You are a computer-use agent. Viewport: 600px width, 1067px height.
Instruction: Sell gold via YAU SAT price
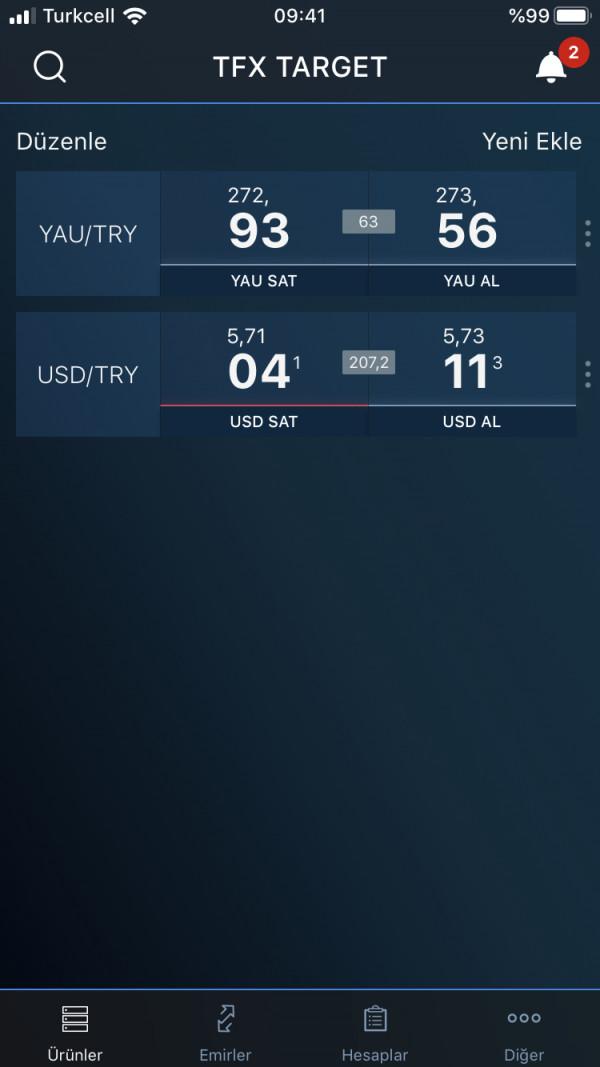(x=264, y=234)
